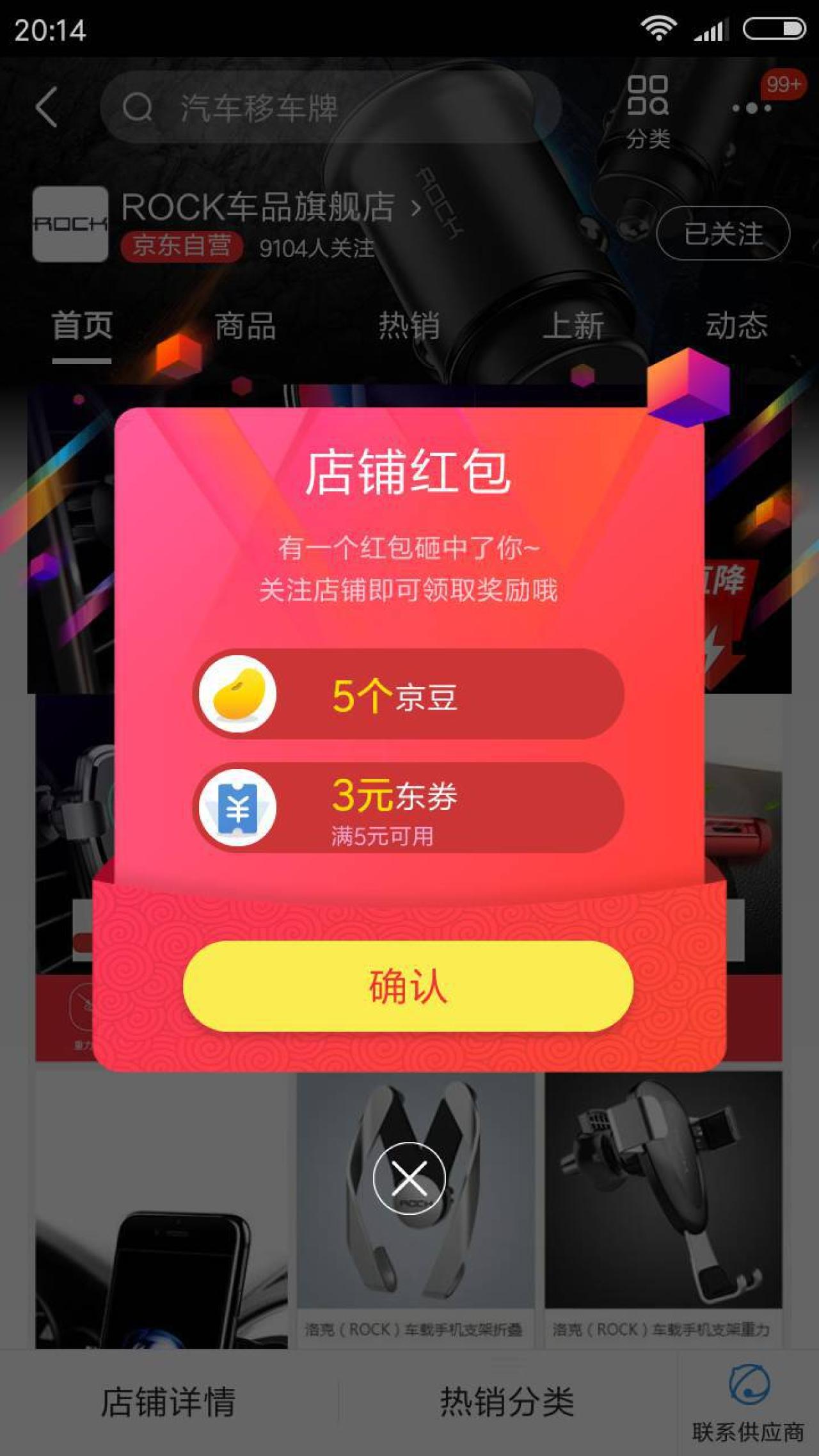The image size is (819, 1456).
Task: Open 热销分类 at the bottom
Action: [x=507, y=1402]
